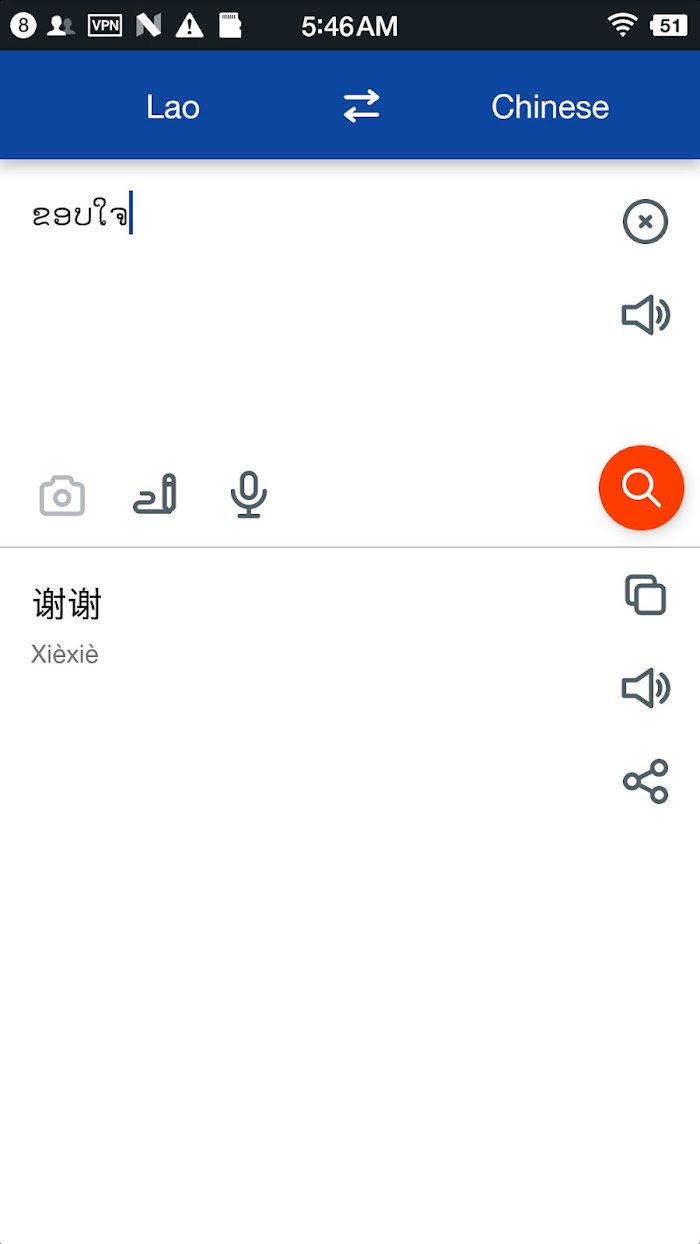This screenshot has height=1244, width=700.
Task: Tap the orange search translate button
Action: (641, 488)
